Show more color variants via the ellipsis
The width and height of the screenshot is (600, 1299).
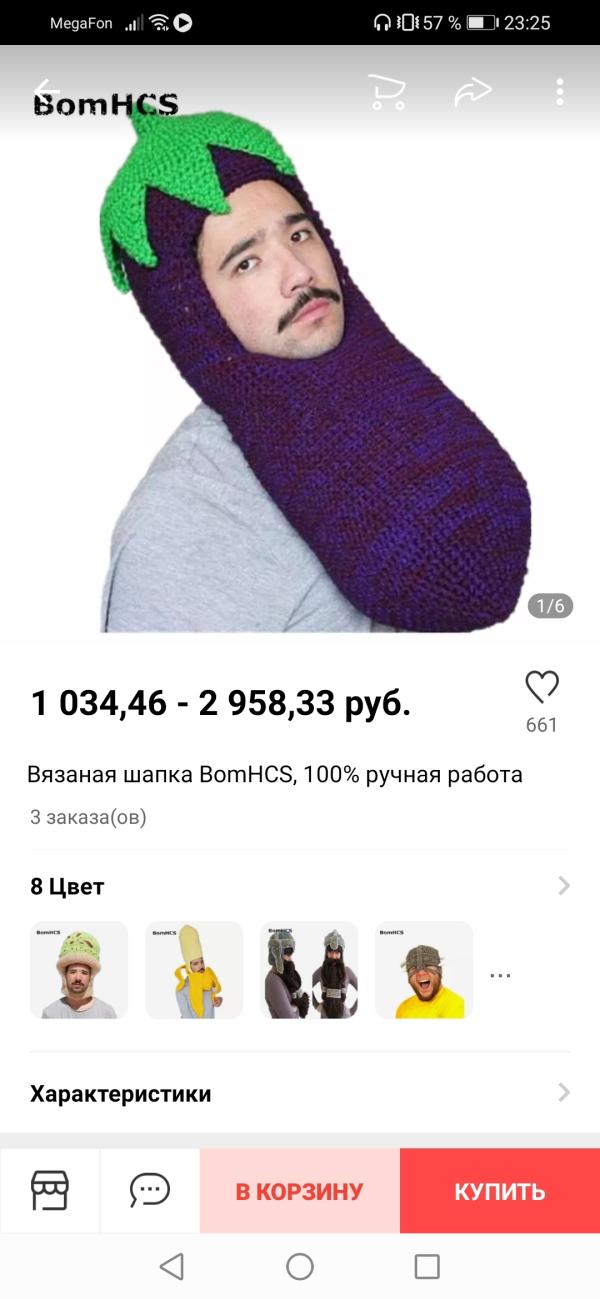500,975
